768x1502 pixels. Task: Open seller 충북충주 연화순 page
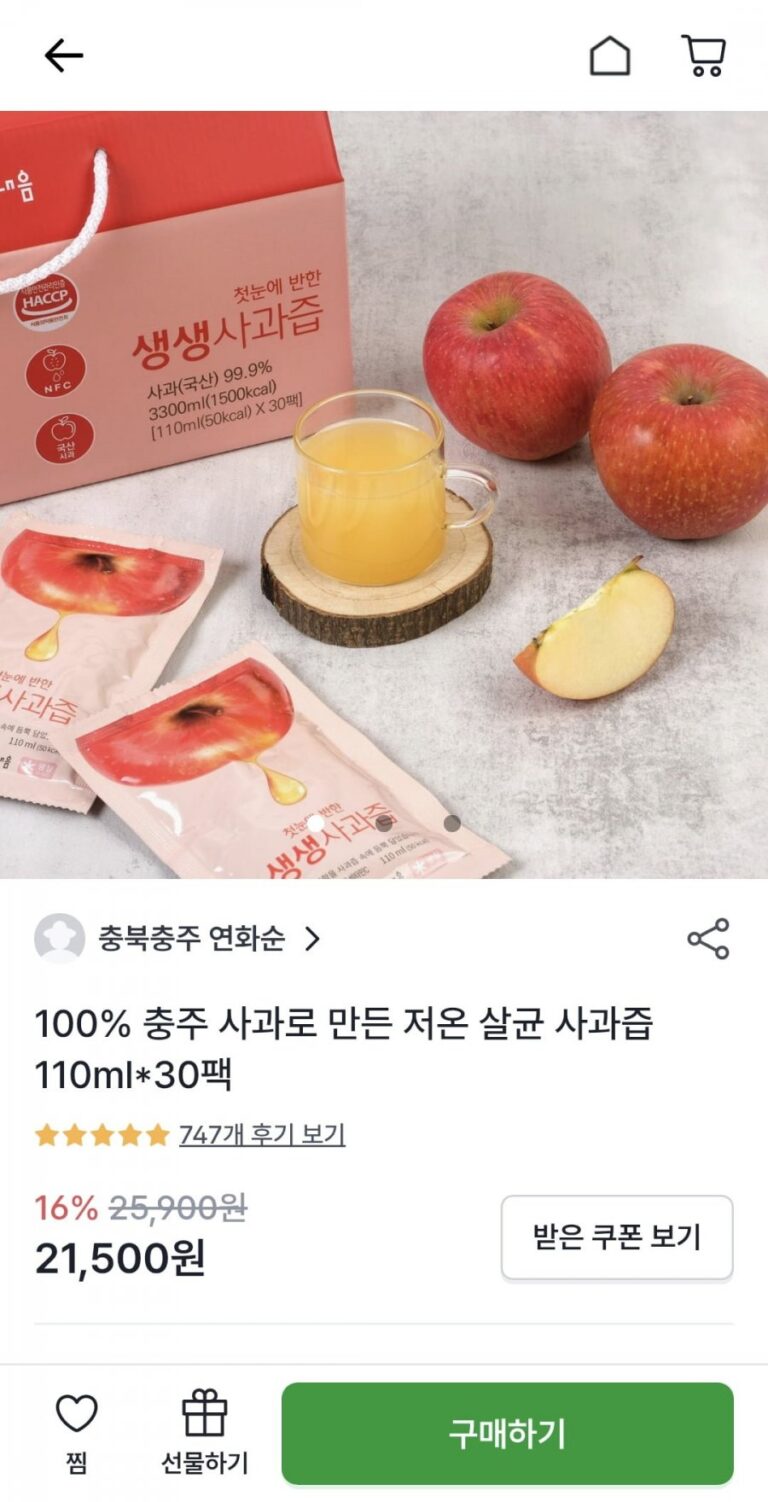coord(190,939)
